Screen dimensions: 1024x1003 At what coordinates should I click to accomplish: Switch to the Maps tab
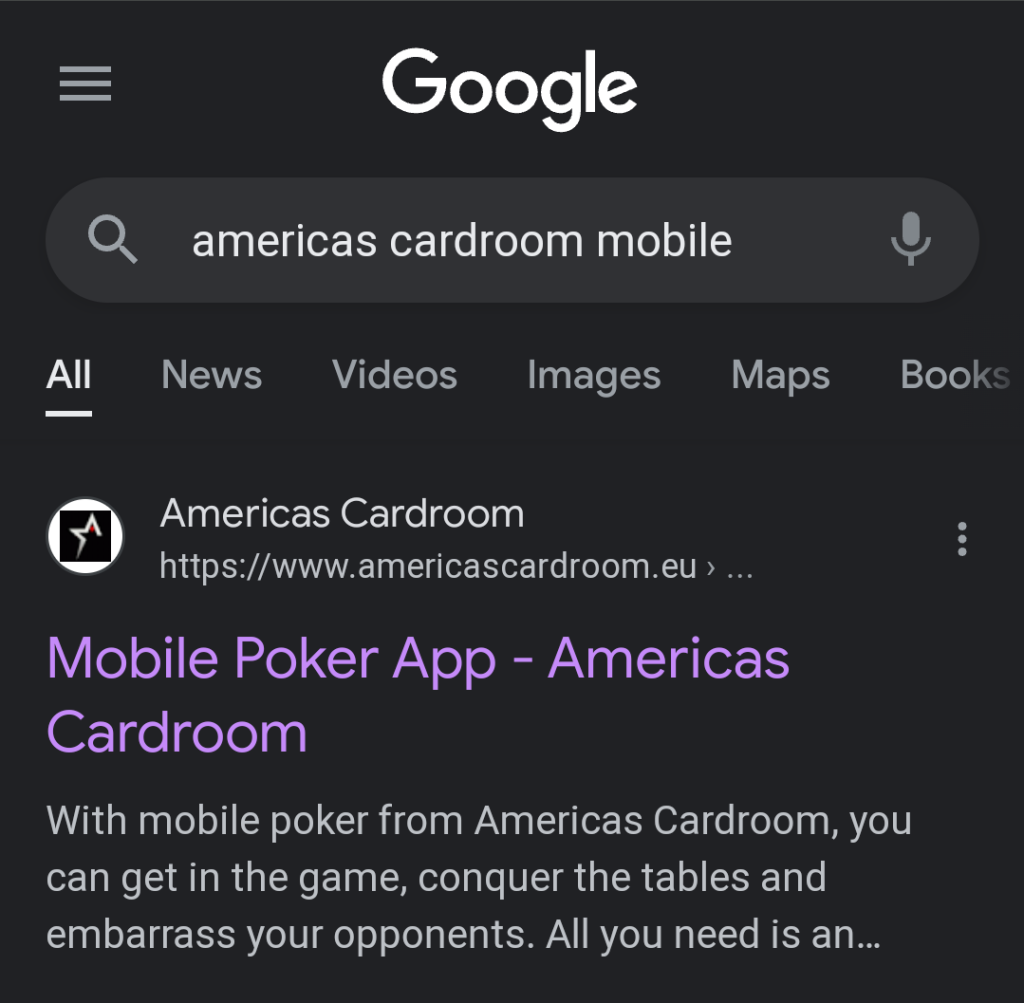(x=780, y=376)
